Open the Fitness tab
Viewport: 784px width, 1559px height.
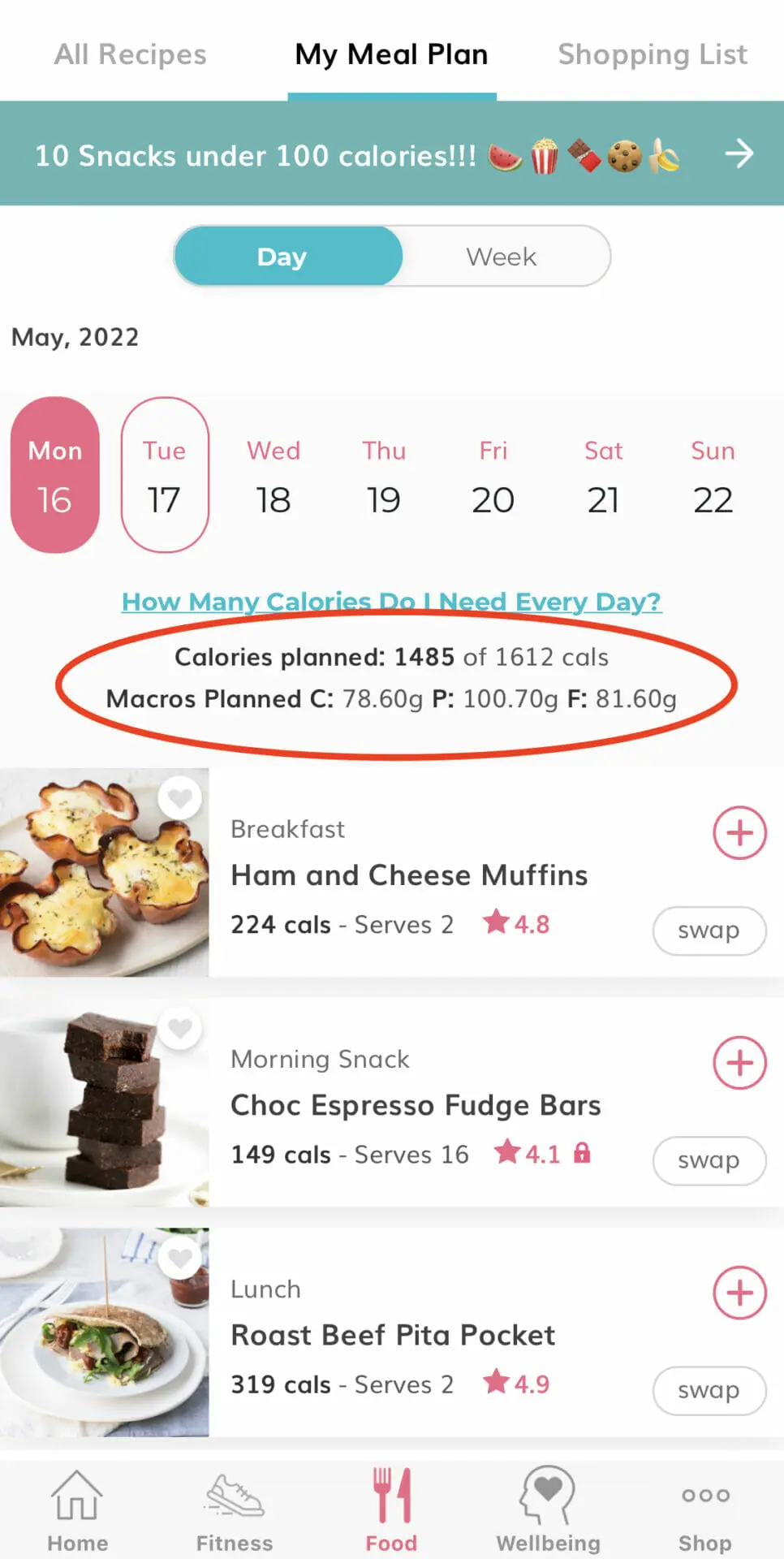[235, 1510]
